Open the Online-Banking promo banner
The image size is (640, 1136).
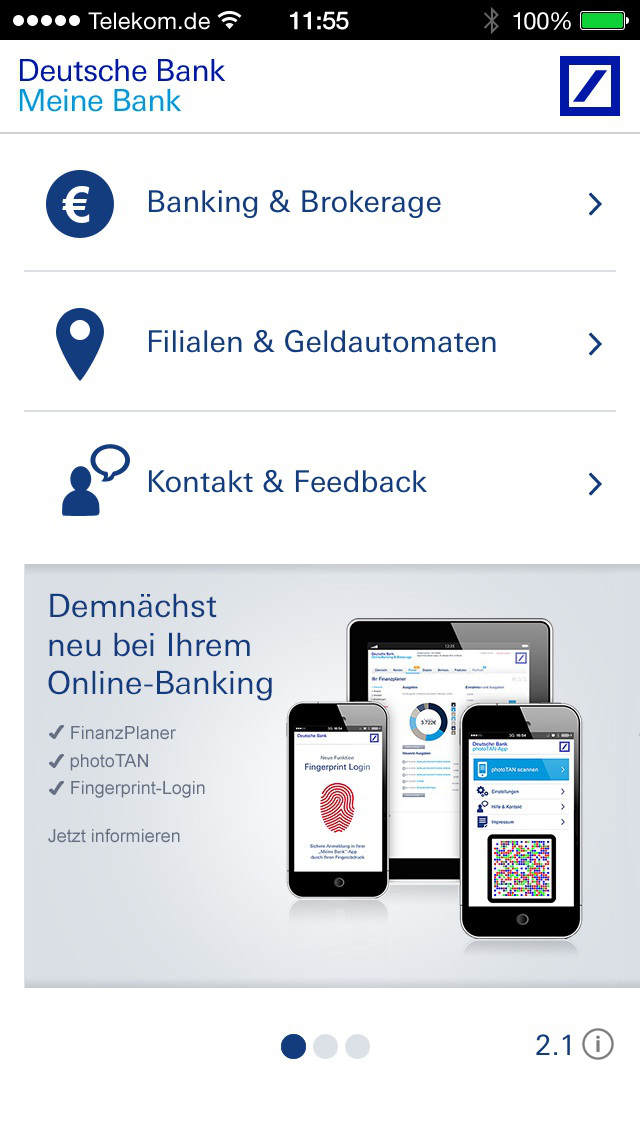320,775
